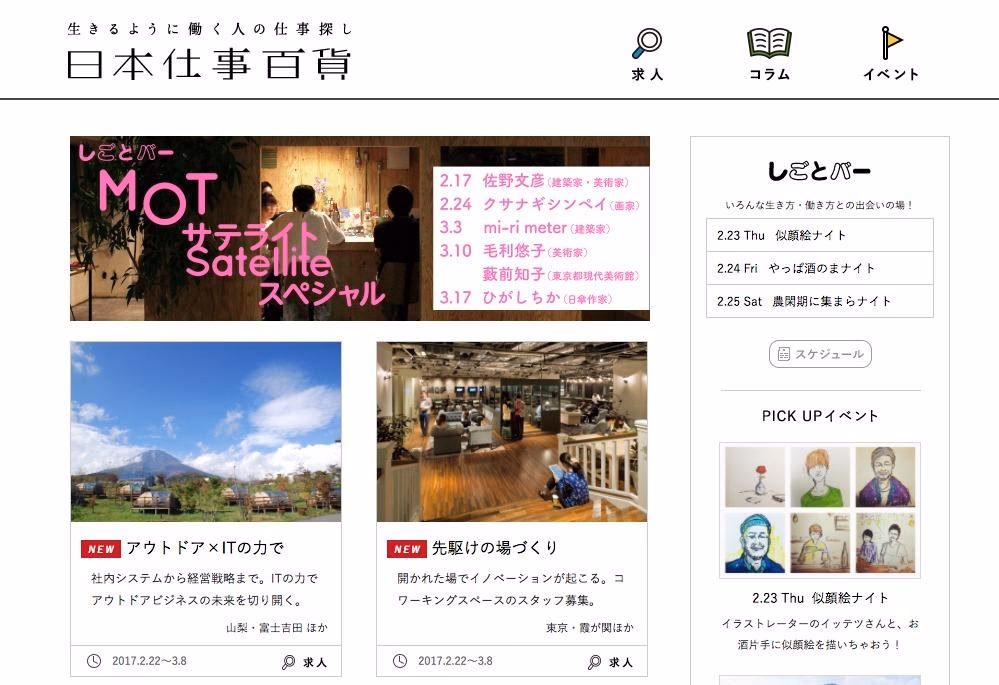Select the 2.25 Sat 農閑期に集まらナイト row
Screen dimensions: 999x685
point(819,301)
